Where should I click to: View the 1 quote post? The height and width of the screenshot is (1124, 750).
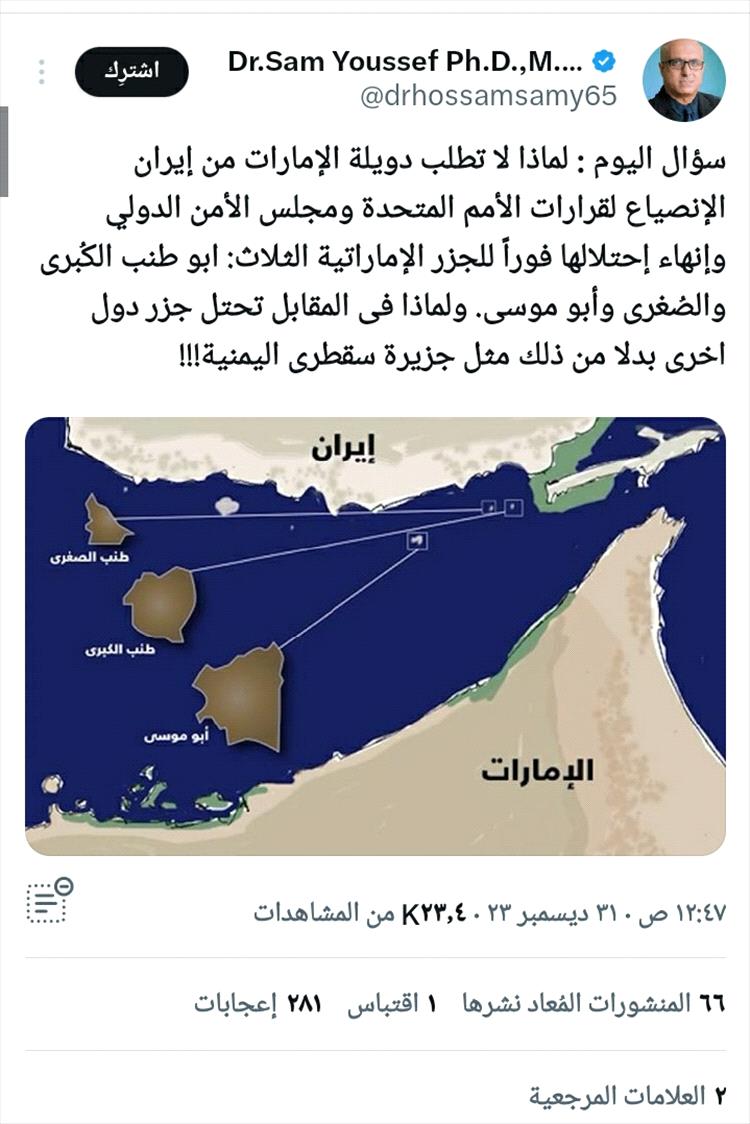(x=392, y=1003)
